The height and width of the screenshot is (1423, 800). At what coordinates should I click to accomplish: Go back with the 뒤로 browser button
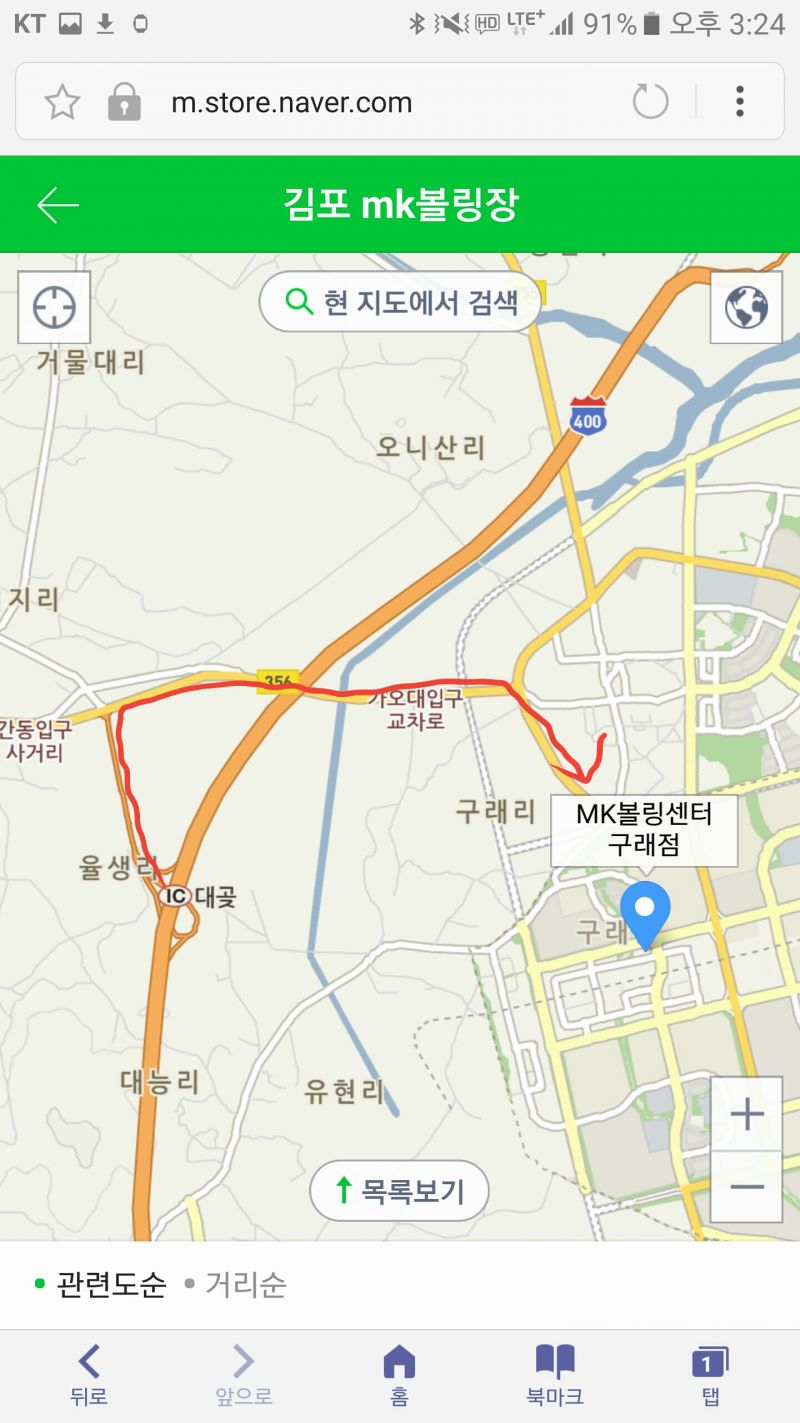(89, 1376)
